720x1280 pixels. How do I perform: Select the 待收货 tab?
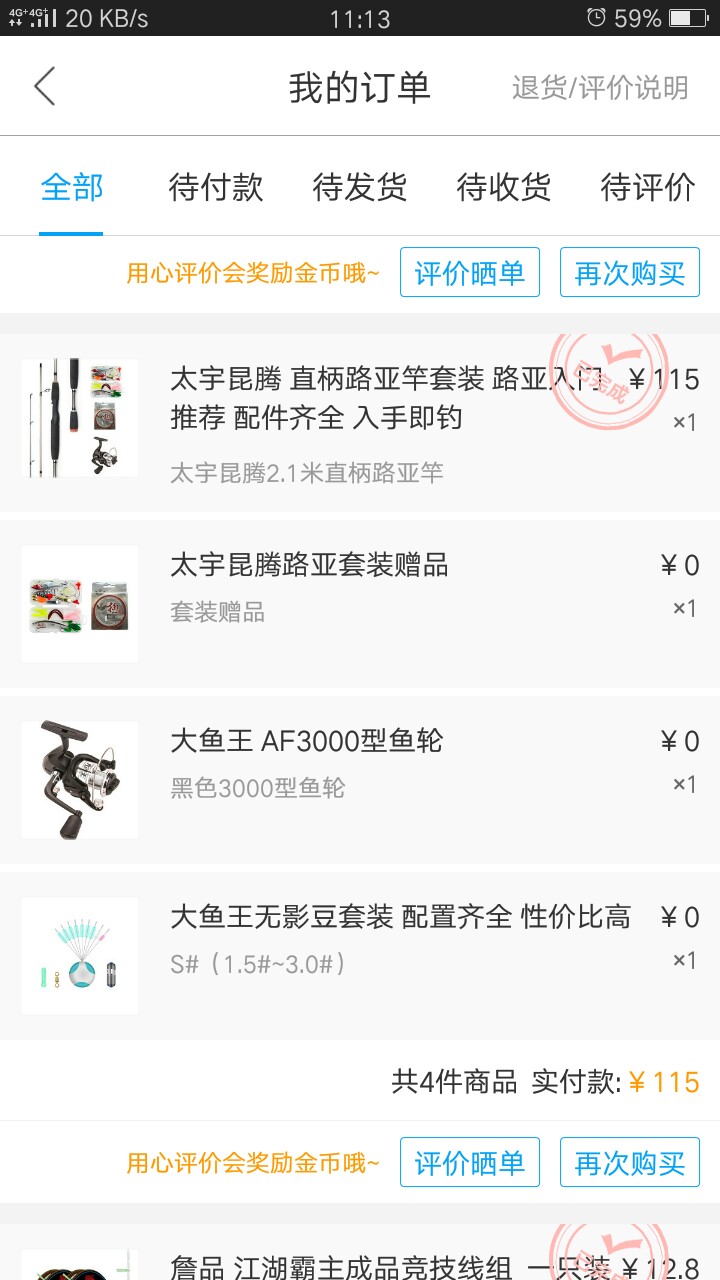click(x=504, y=187)
